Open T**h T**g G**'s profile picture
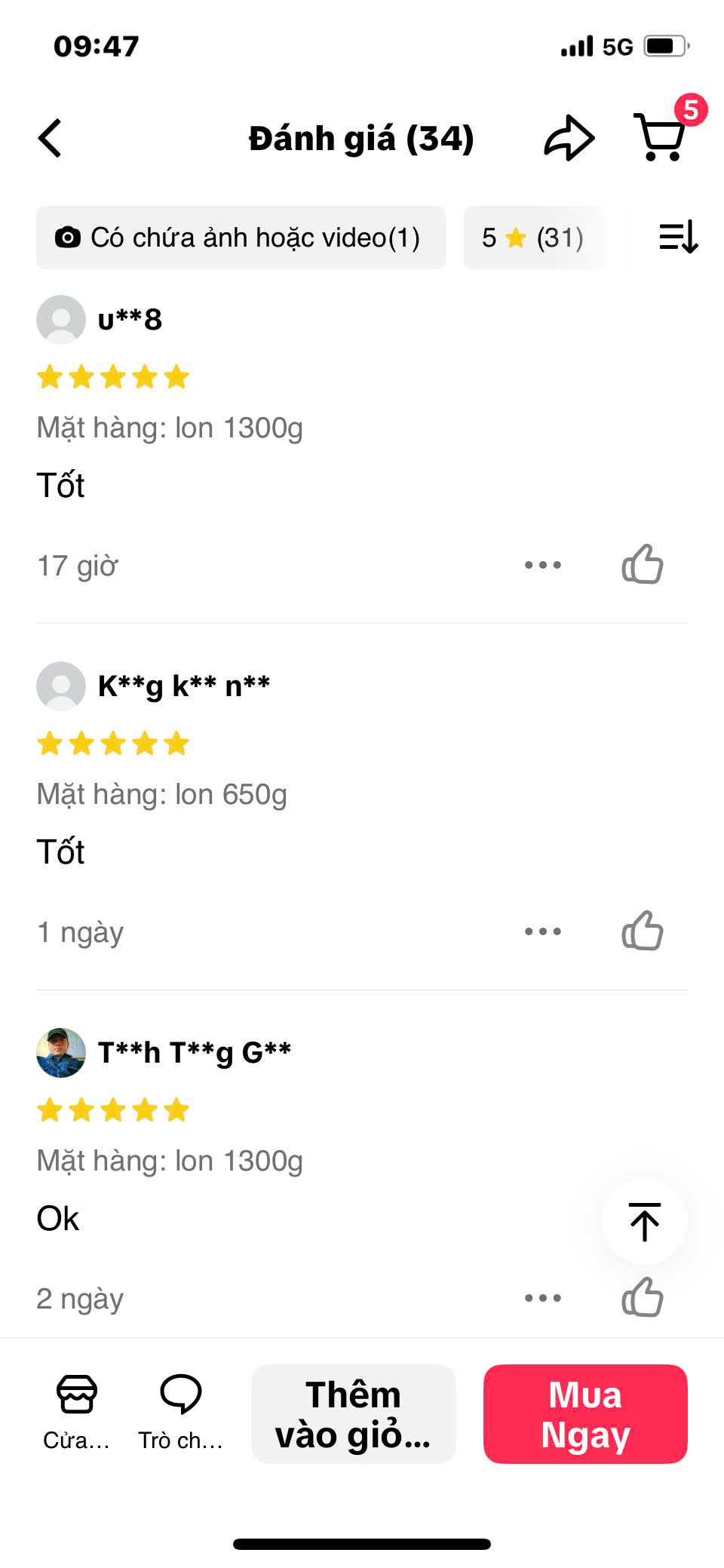The width and height of the screenshot is (724, 1568). coord(61,1052)
